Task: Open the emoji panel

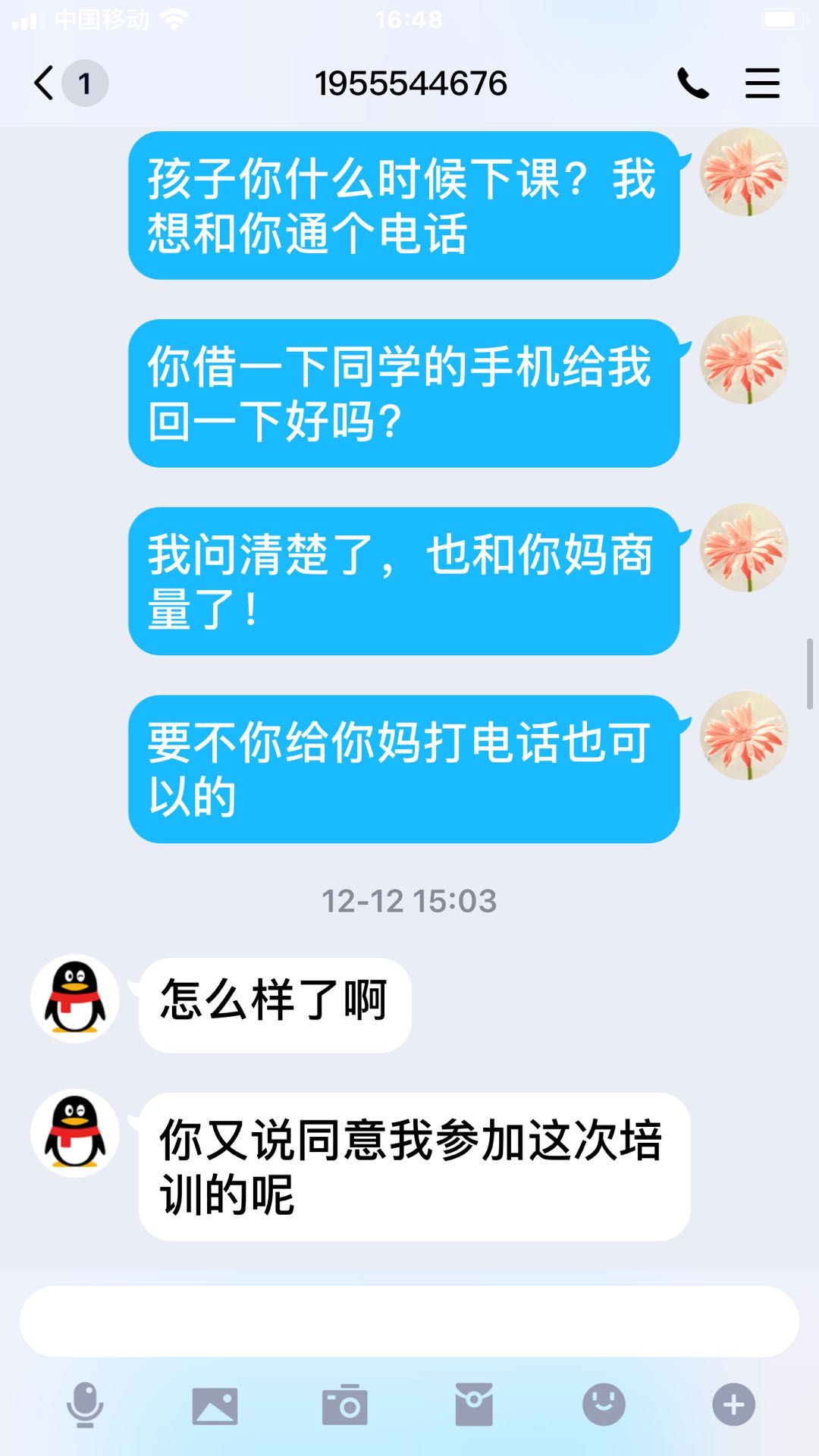Action: click(604, 1404)
